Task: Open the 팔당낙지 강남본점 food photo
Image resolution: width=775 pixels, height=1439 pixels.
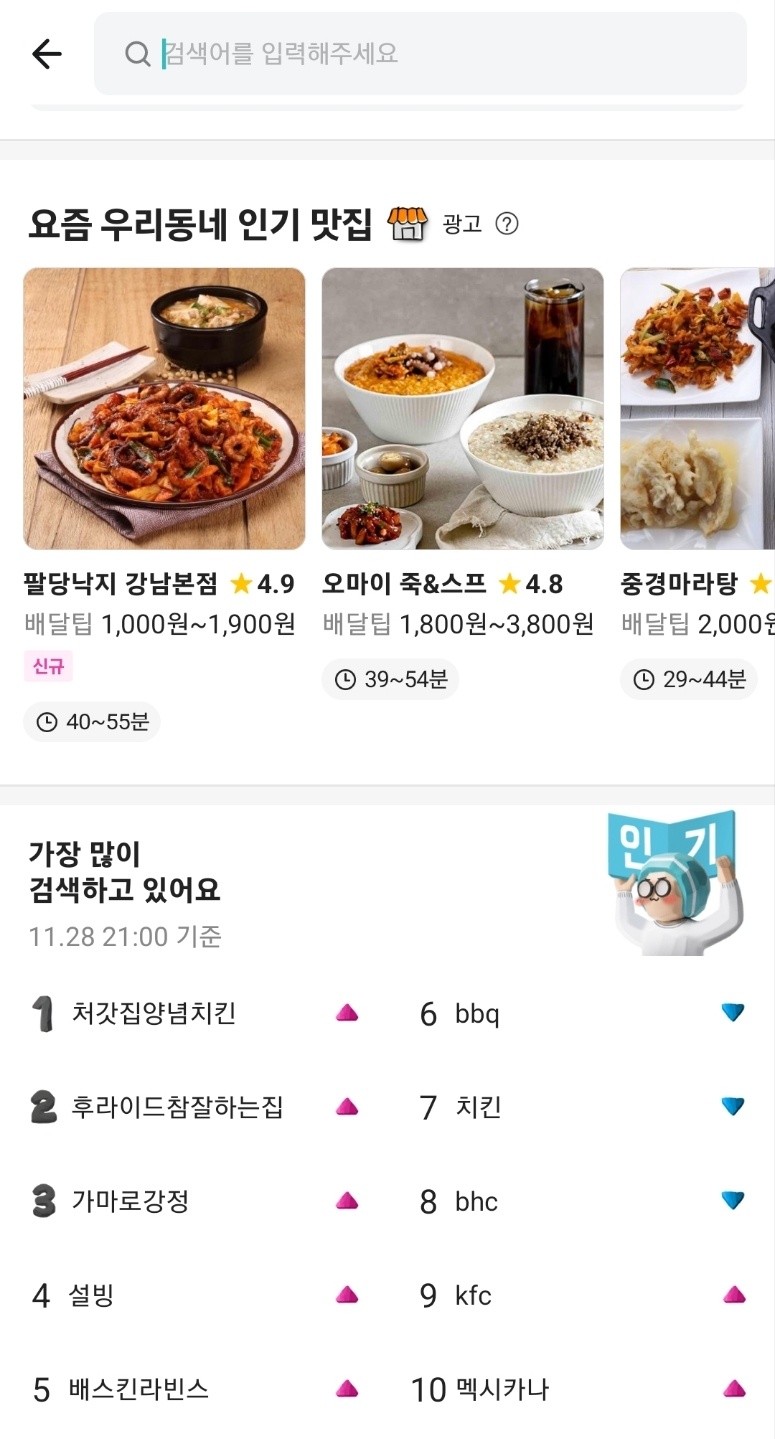Action: point(164,408)
